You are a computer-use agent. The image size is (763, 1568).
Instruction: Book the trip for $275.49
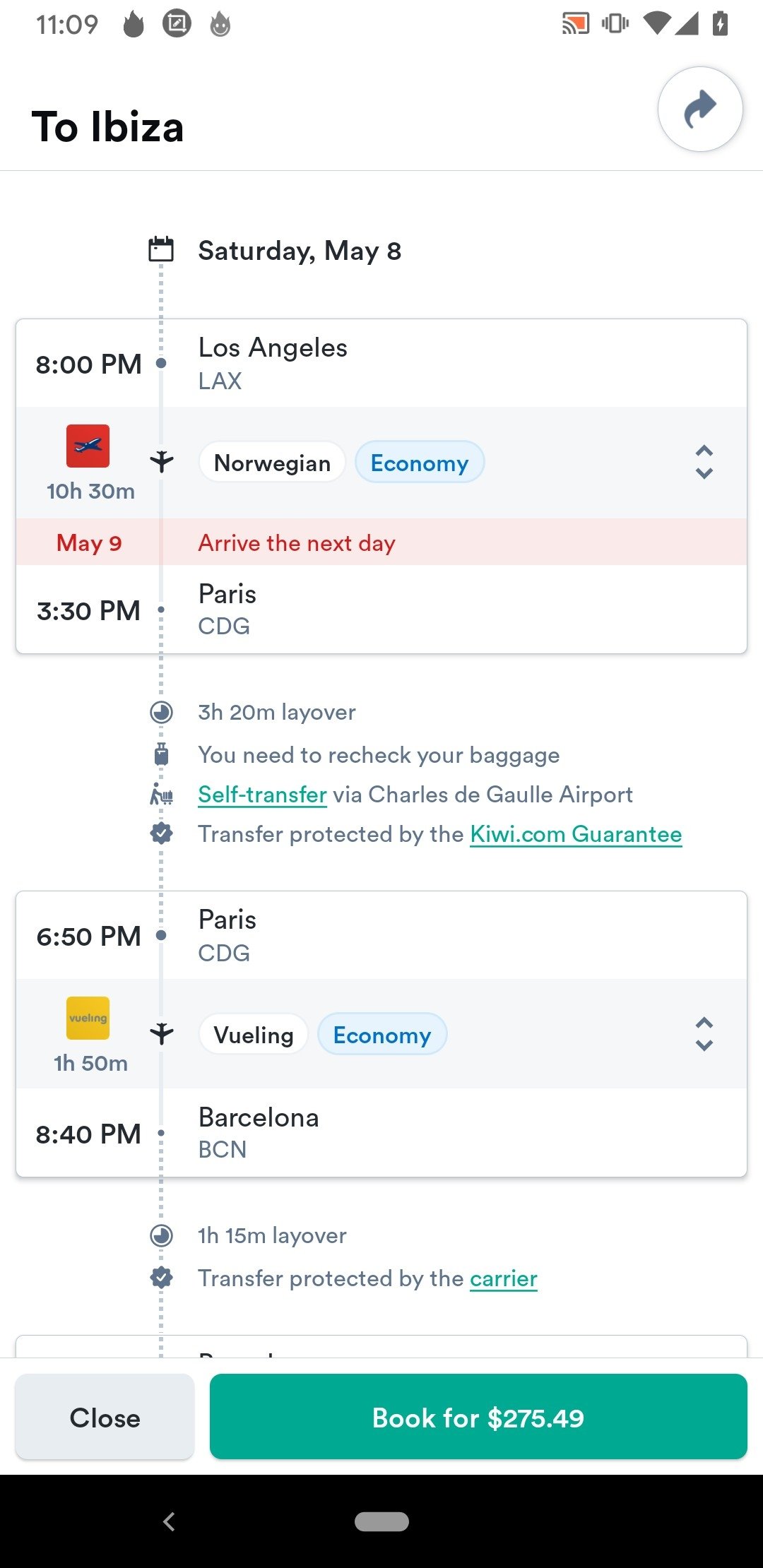(478, 1417)
